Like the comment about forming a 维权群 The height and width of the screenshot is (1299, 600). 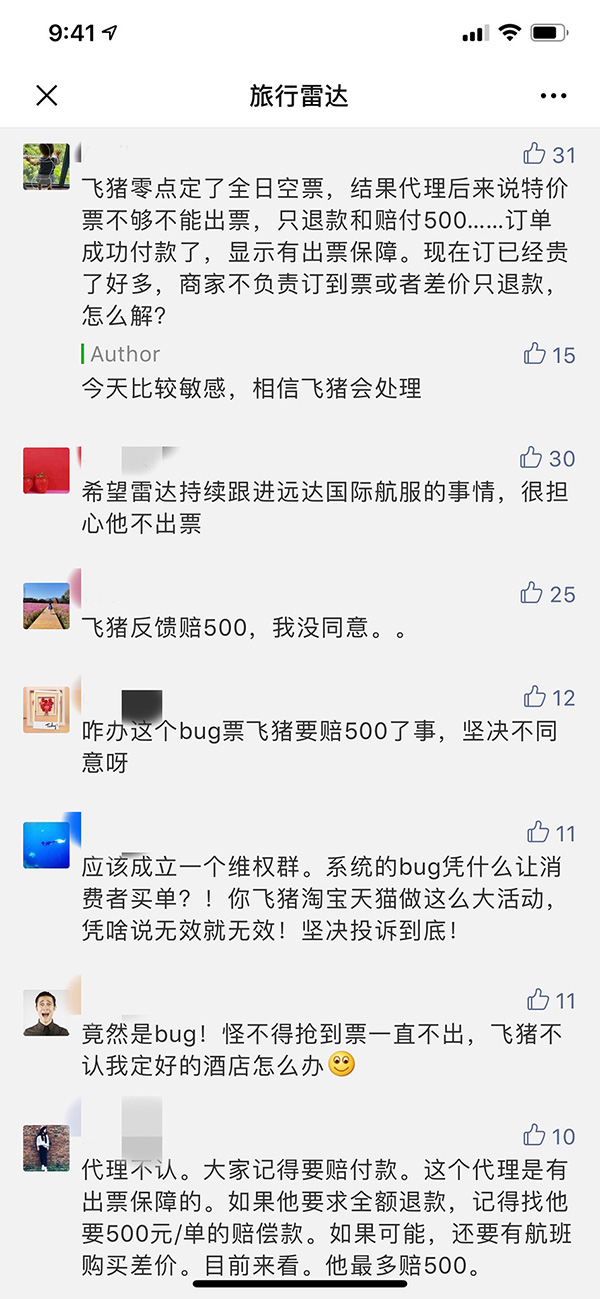click(x=538, y=832)
